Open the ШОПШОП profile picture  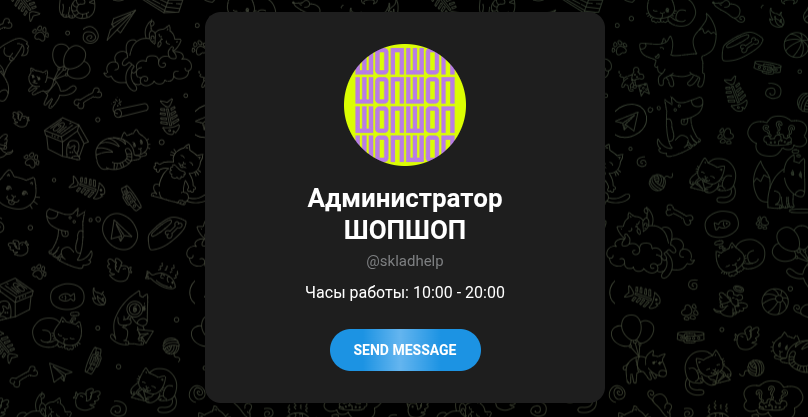click(405, 105)
